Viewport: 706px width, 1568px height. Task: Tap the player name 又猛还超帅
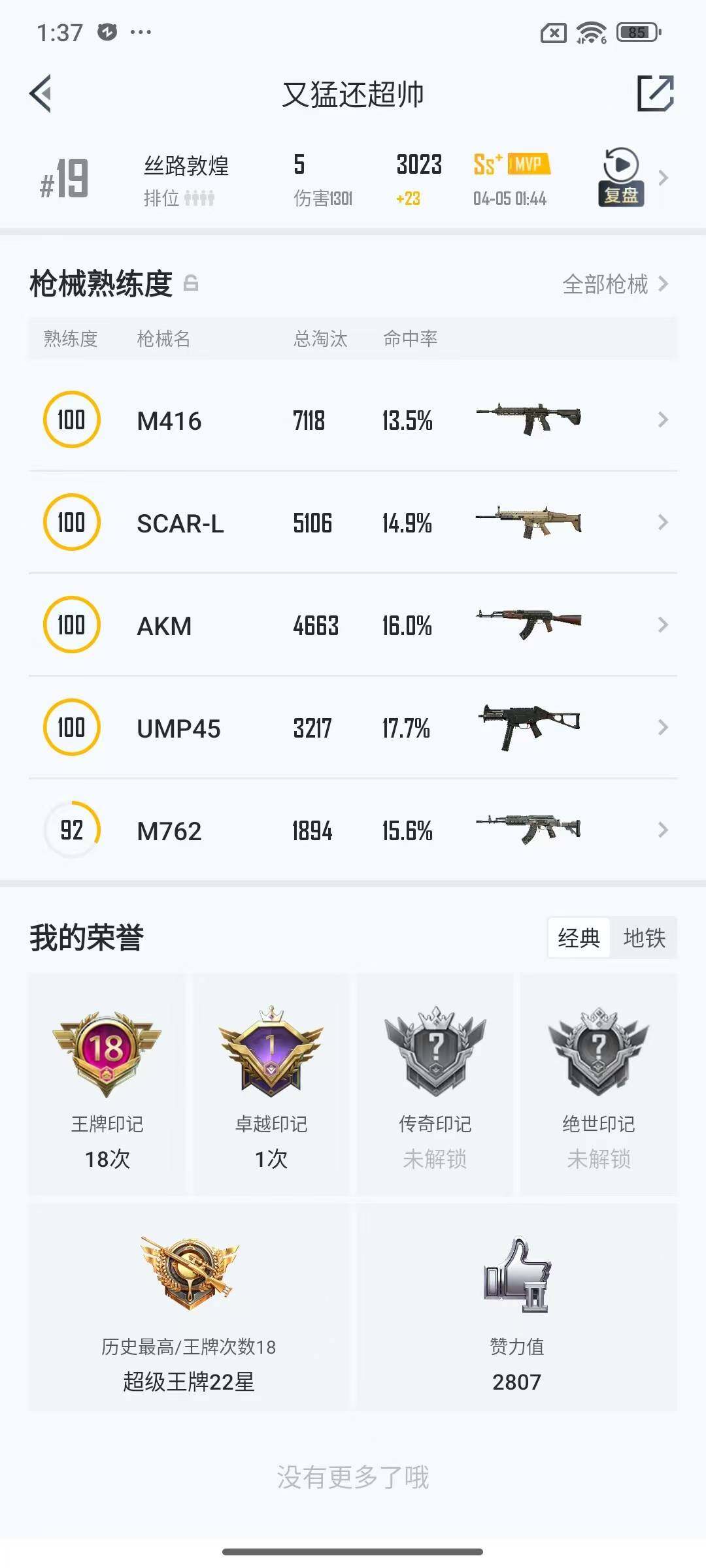coord(353,93)
